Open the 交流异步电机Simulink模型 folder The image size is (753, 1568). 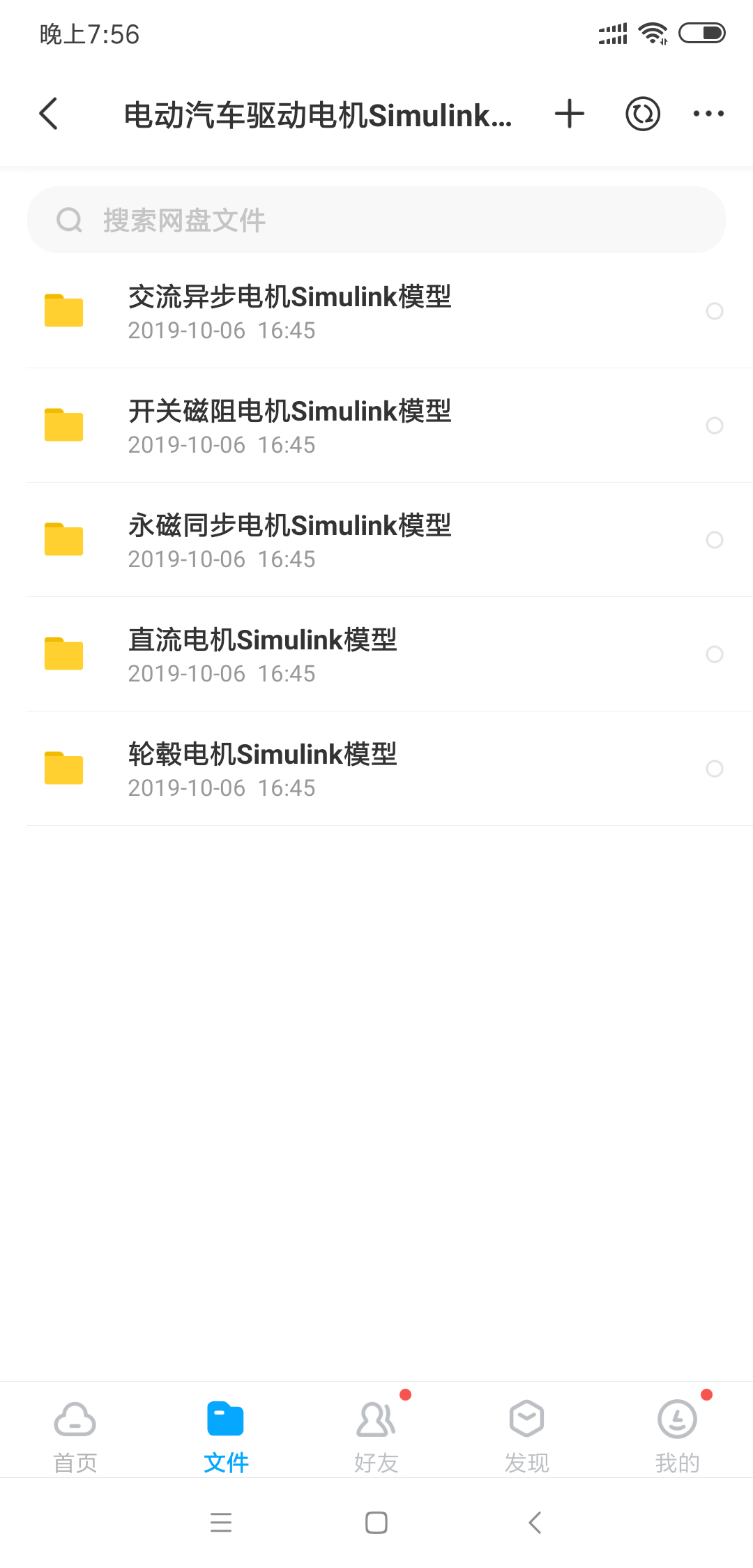tap(289, 311)
